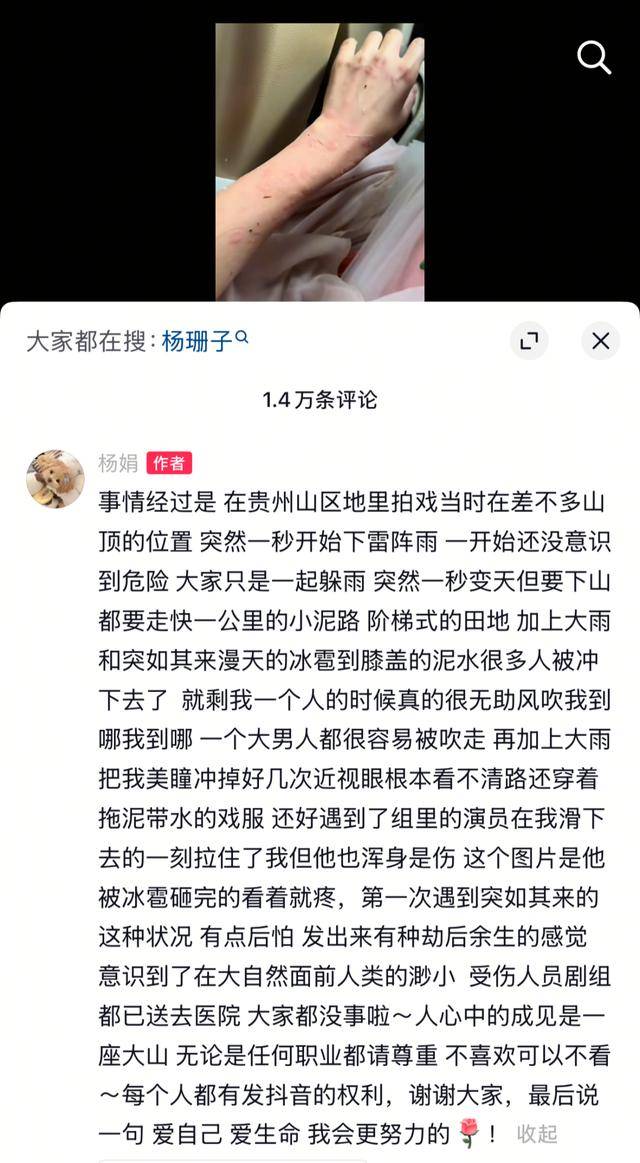
Task: Tap the video above the comments
Action: tap(320, 160)
